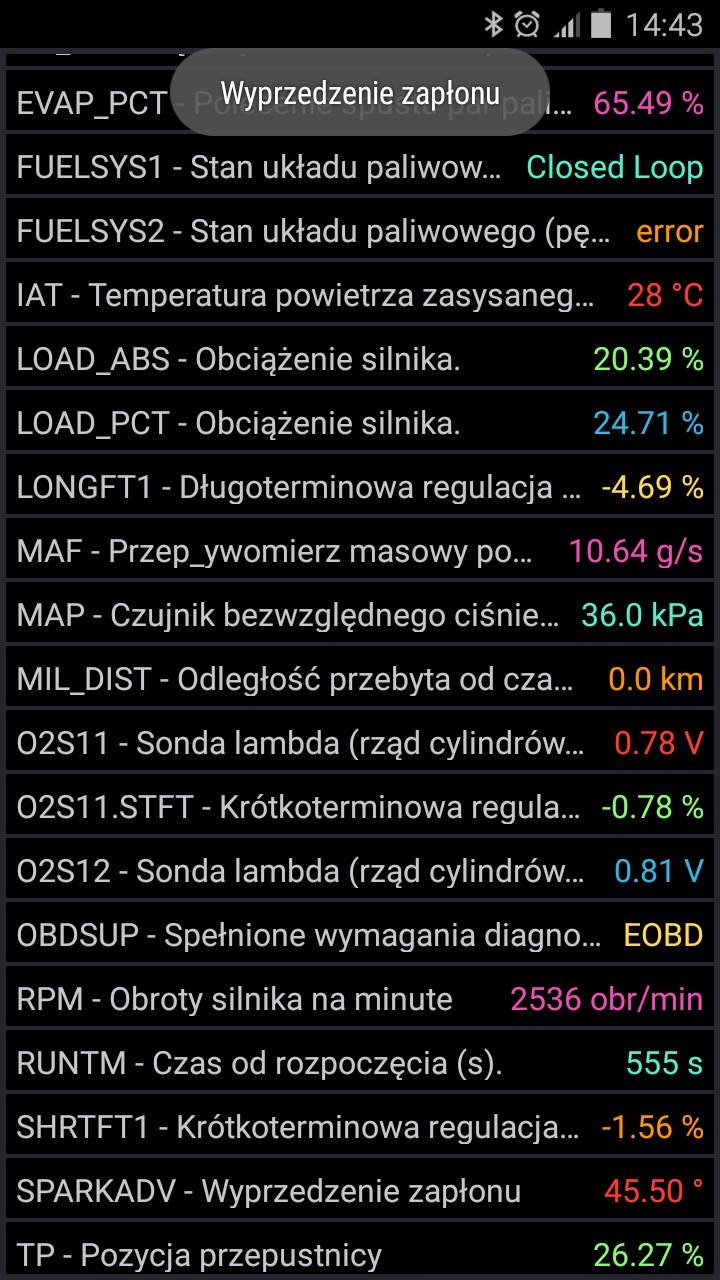Open the MIL_DIST distance row
Screen dimensions: 720x1280
click(360, 679)
